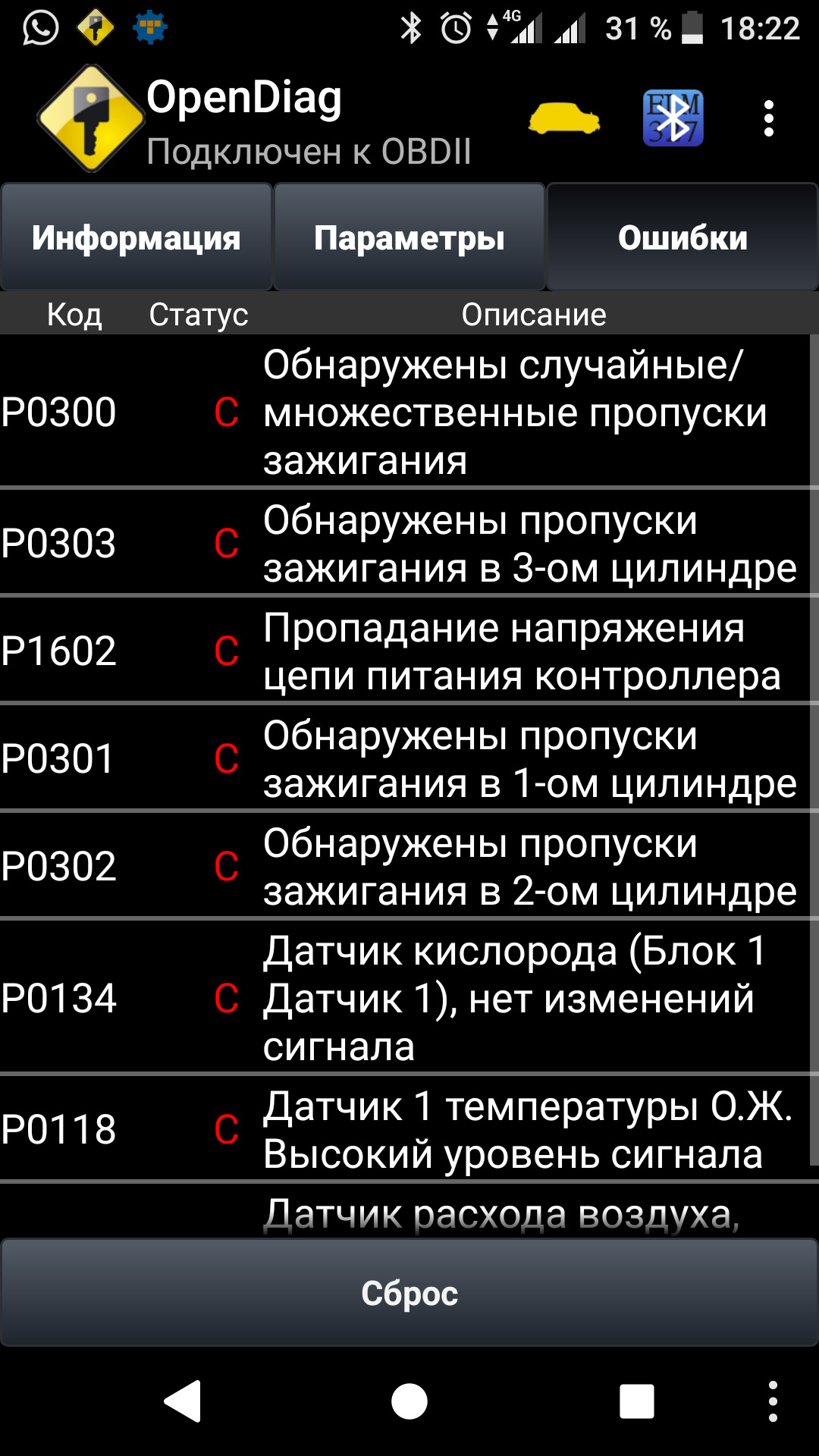This screenshot has width=819, height=1456.
Task: Tap the ELM327 Bluetooth connection icon
Action: [x=673, y=118]
